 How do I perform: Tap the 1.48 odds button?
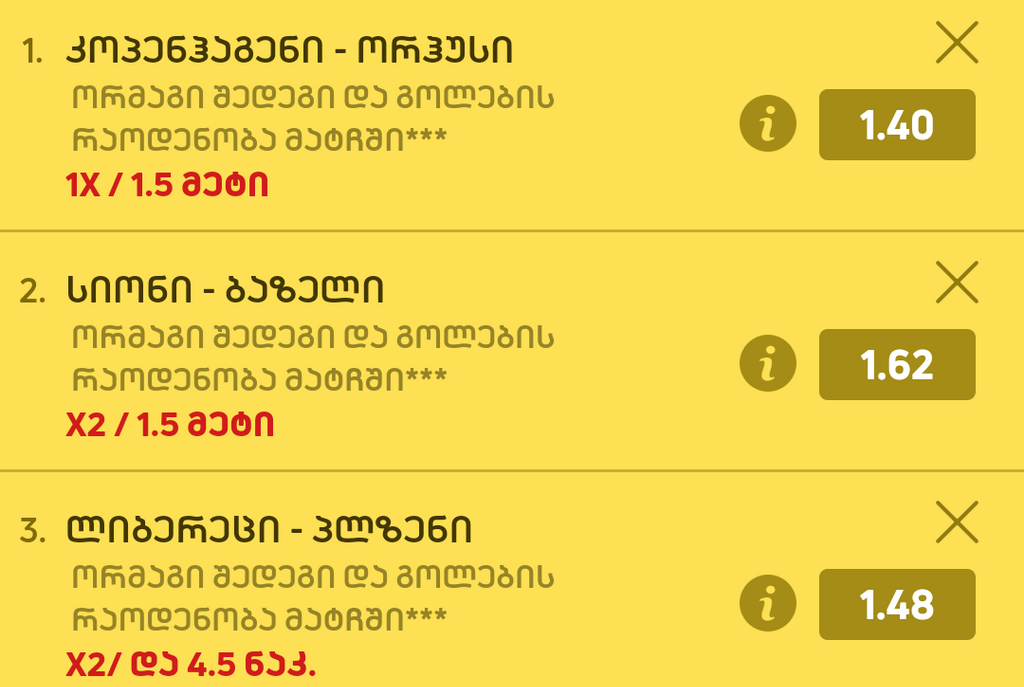(897, 605)
